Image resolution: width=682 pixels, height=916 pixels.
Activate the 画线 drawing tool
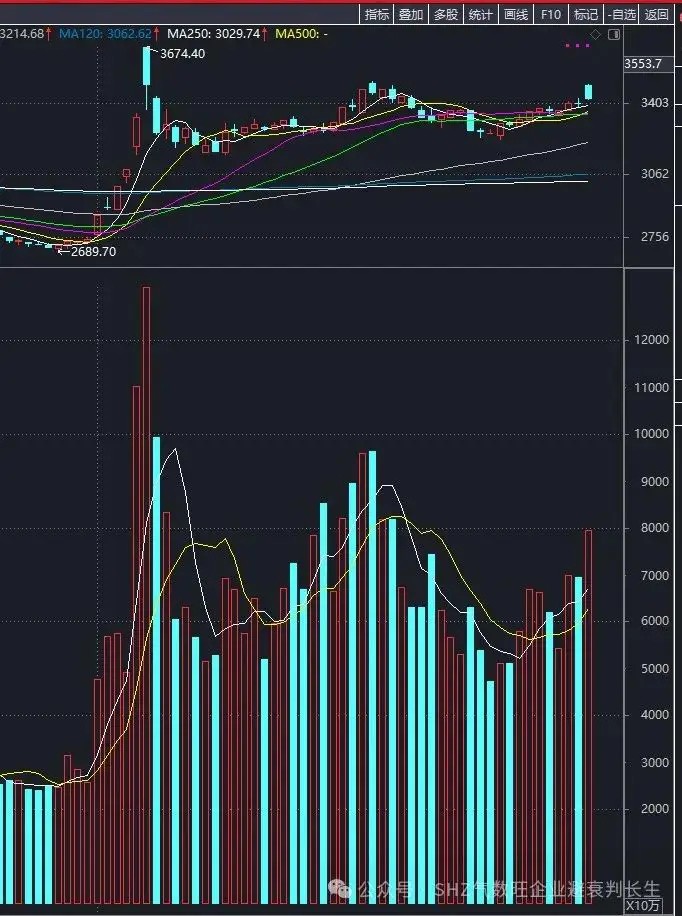[x=516, y=15]
